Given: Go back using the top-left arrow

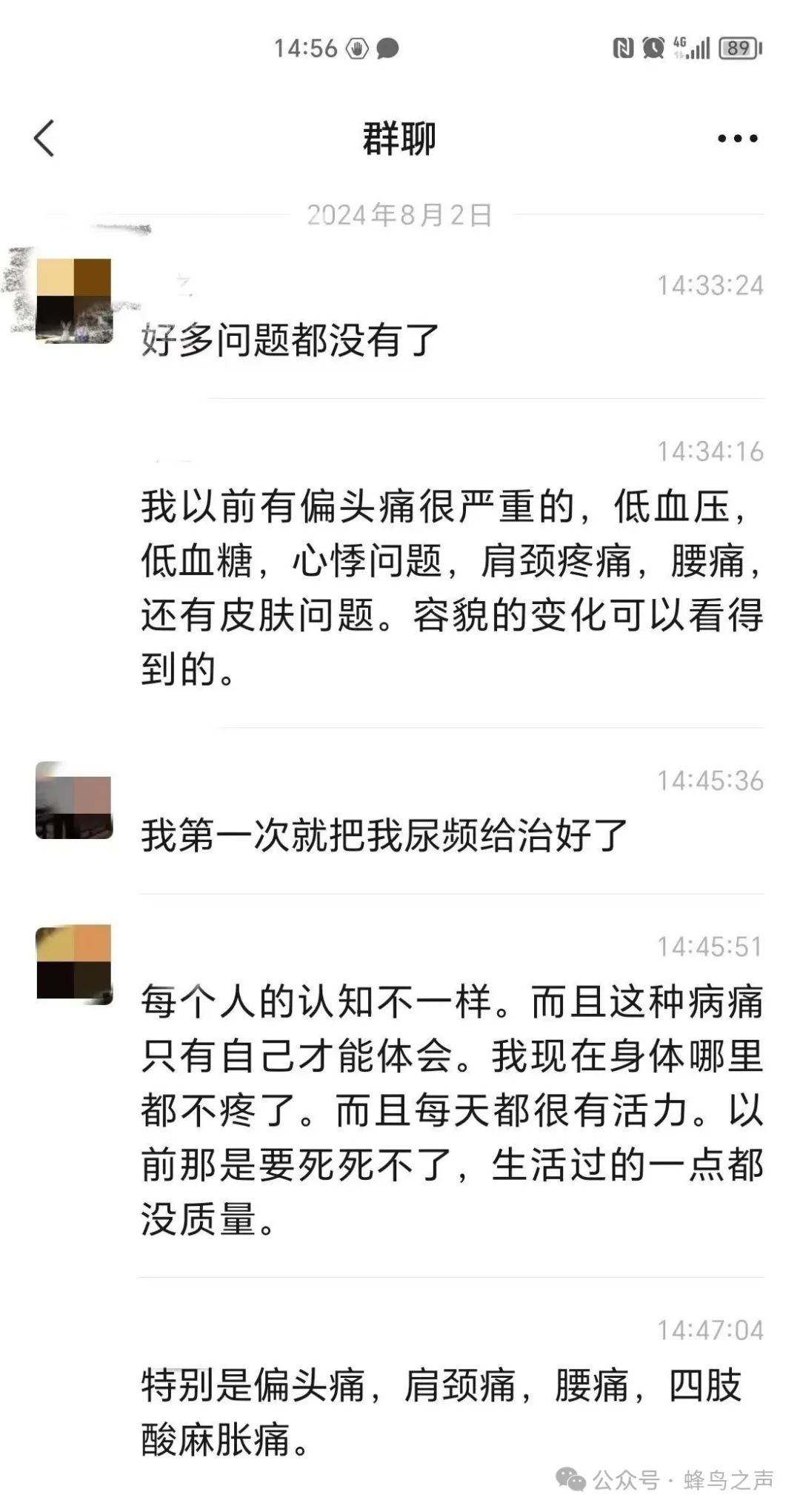Looking at the screenshot, I should [44, 139].
